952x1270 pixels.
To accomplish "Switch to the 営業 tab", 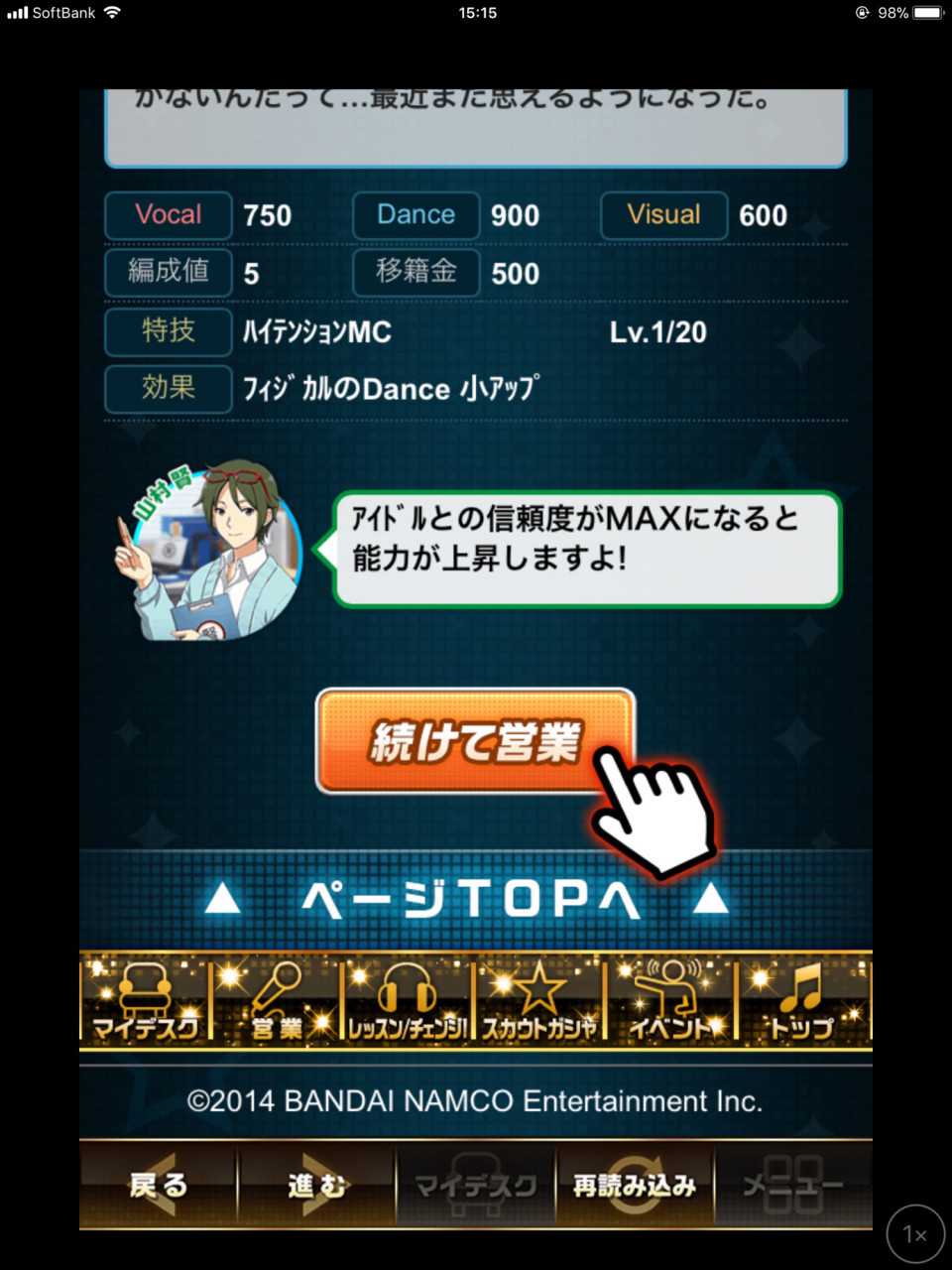I will (276, 1000).
